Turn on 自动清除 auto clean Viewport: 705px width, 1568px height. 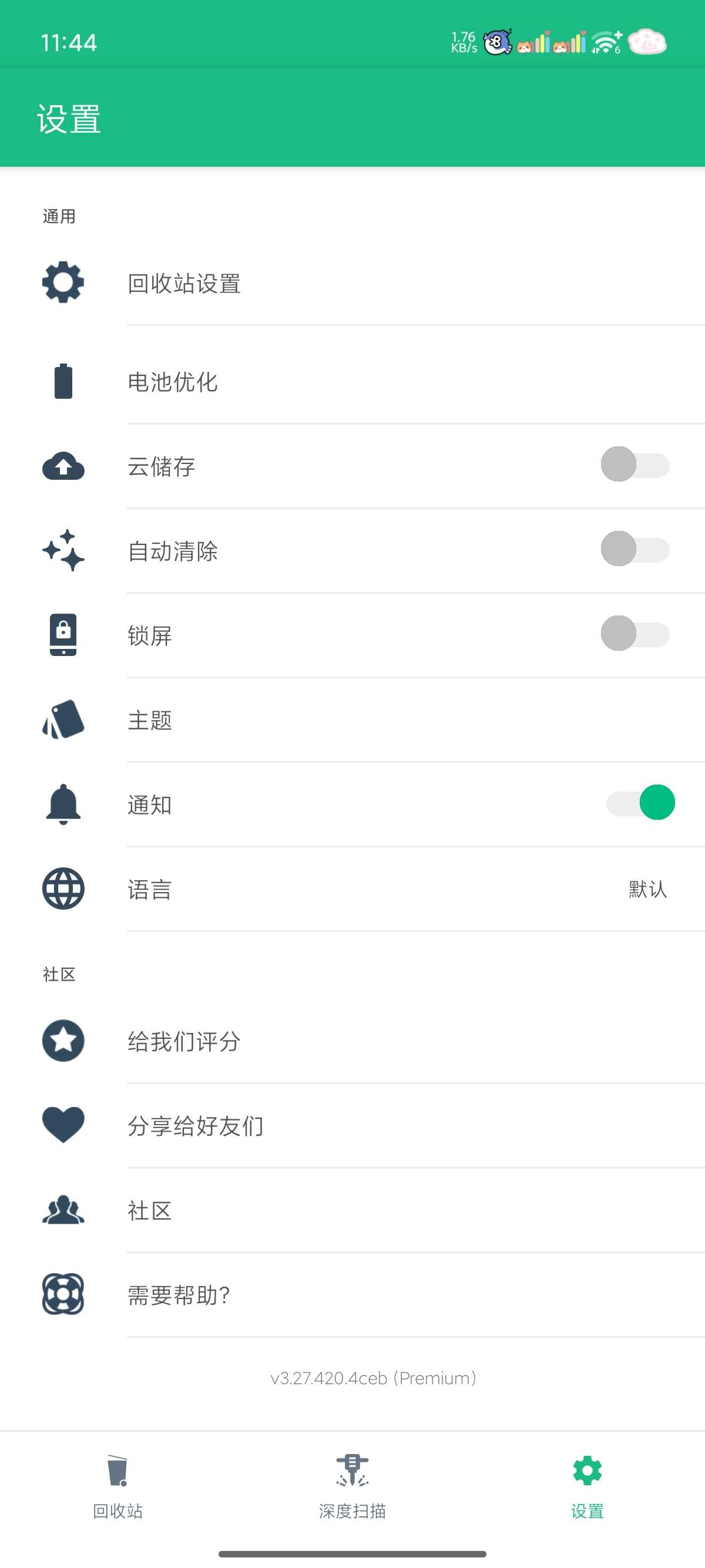coord(634,550)
